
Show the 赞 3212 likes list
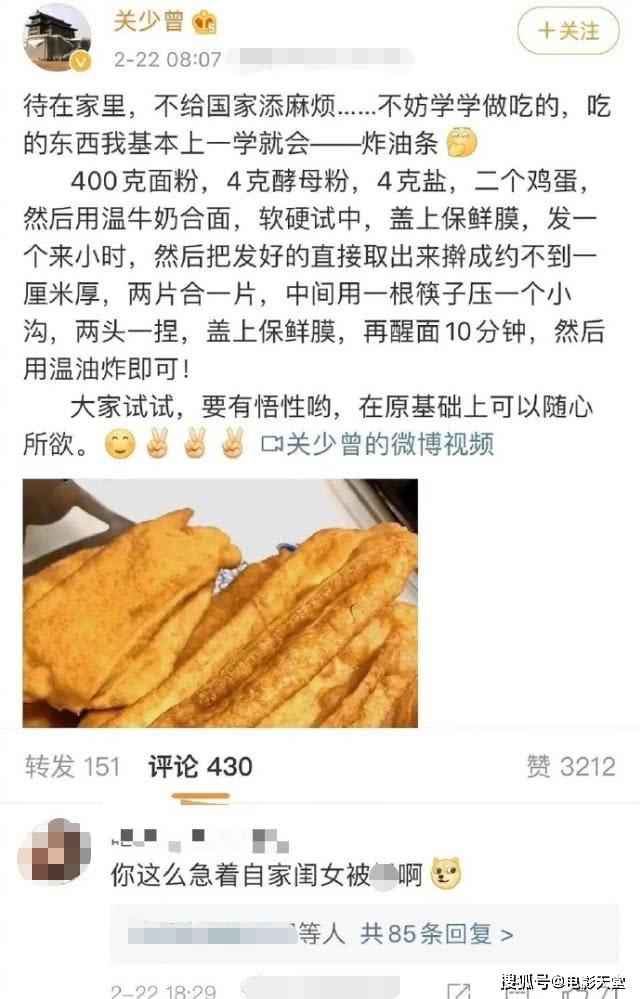point(571,767)
